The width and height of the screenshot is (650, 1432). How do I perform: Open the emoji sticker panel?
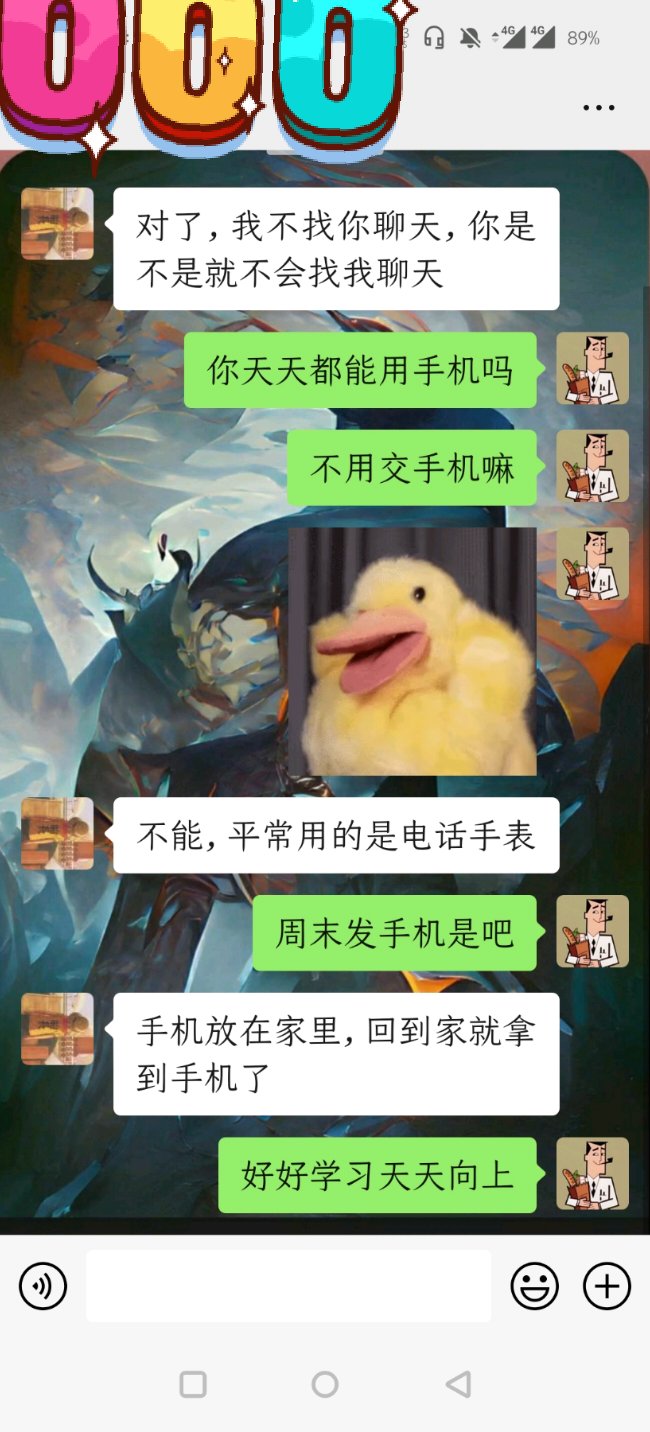534,1286
